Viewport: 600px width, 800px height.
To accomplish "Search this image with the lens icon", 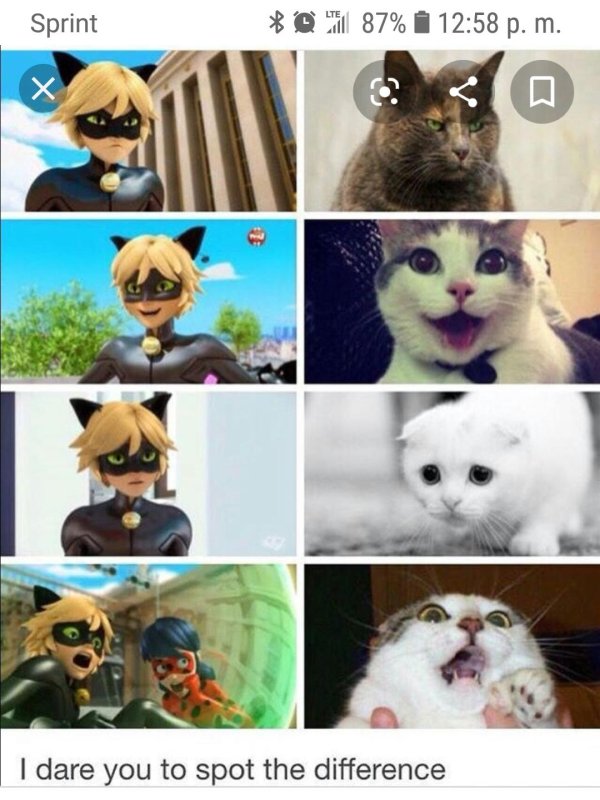I will click(x=384, y=92).
